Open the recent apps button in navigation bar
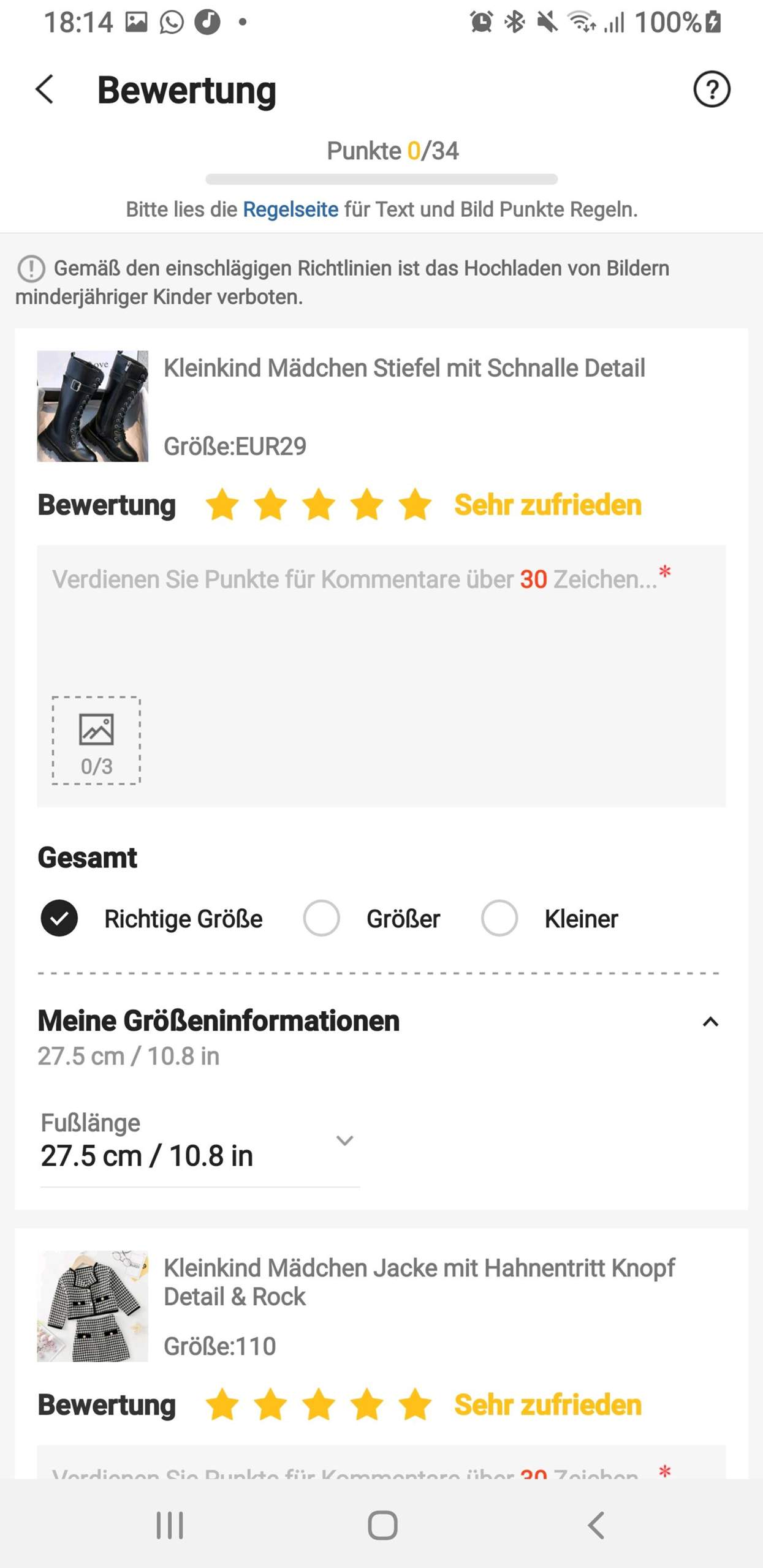This screenshot has width=763, height=1568. click(x=170, y=1526)
